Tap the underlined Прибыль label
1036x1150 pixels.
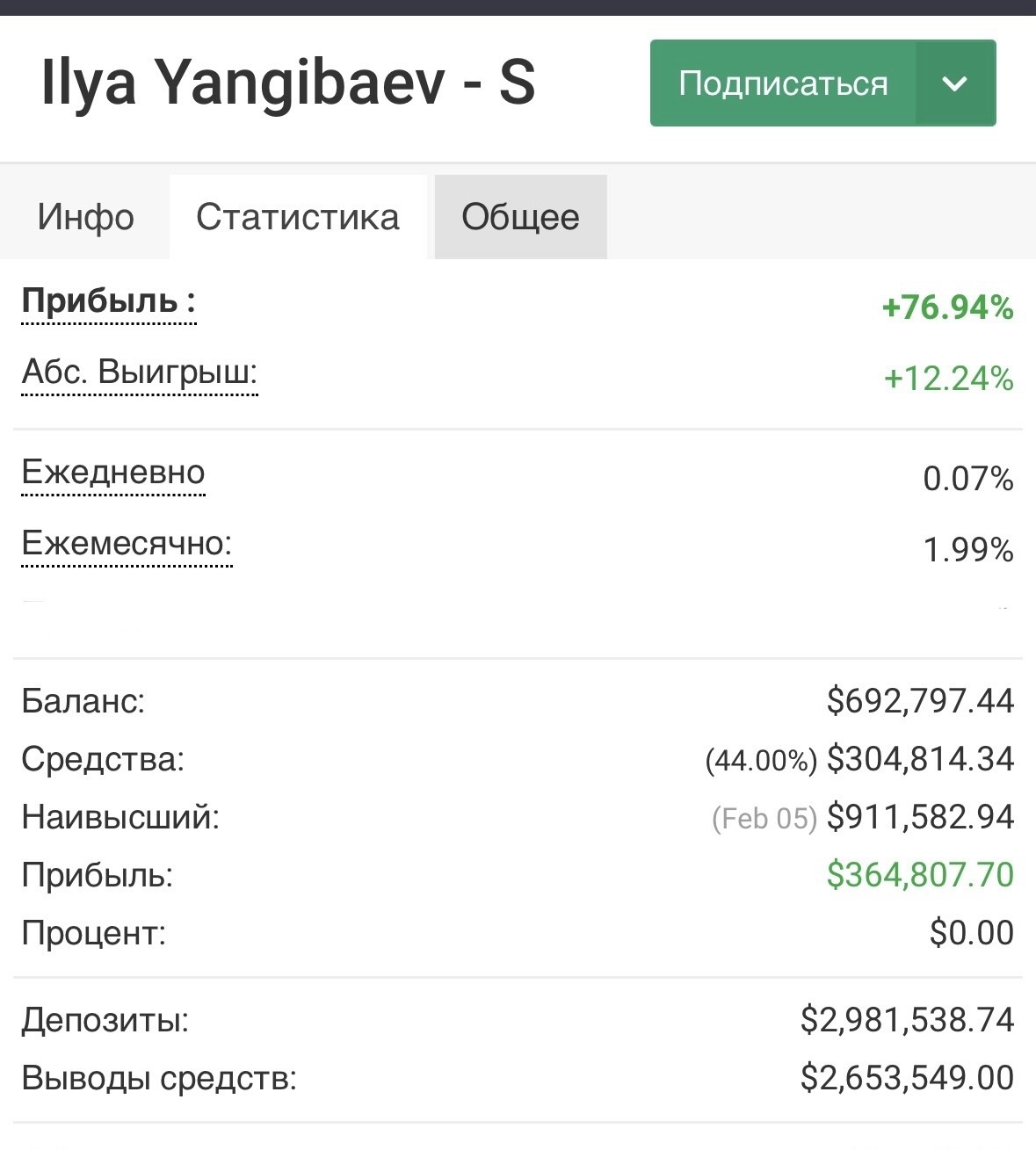[x=108, y=302]
